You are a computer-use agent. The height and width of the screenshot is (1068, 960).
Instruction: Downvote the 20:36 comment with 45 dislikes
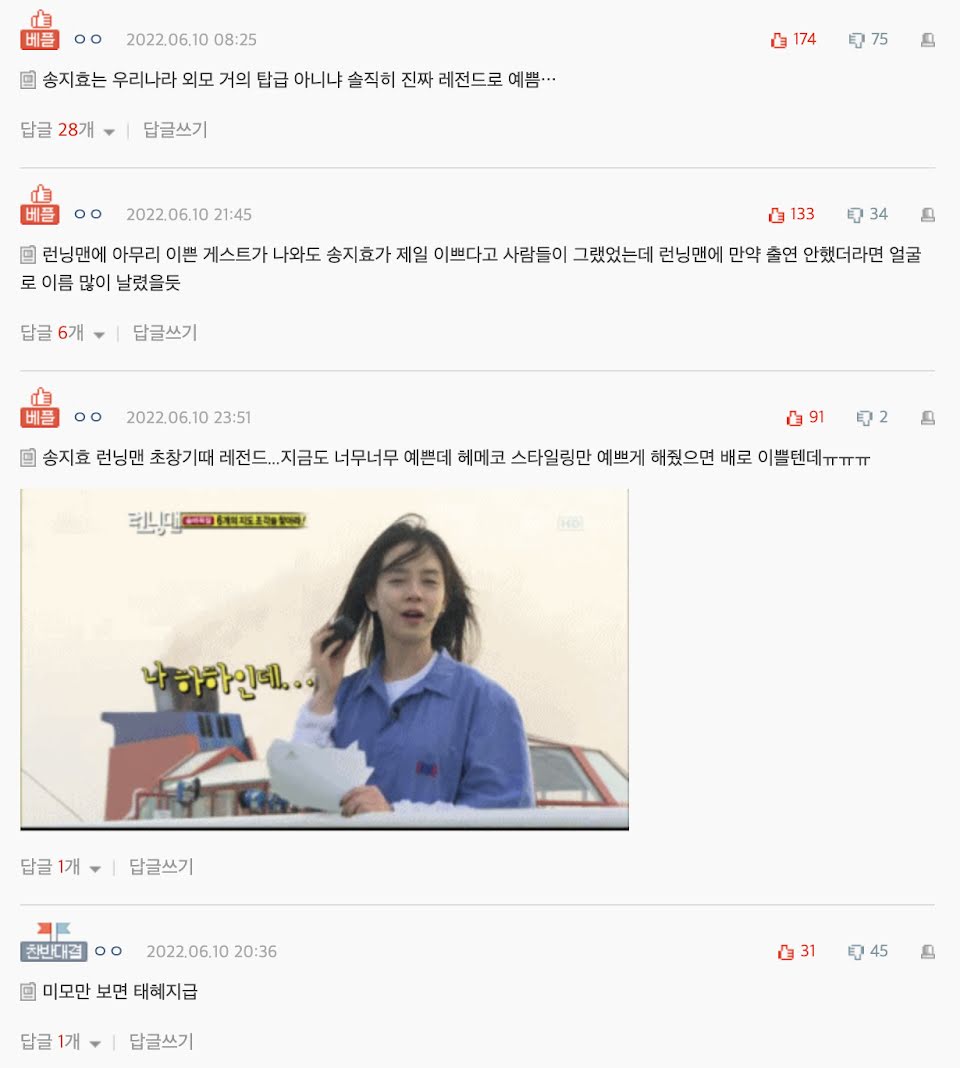point(857,952)
